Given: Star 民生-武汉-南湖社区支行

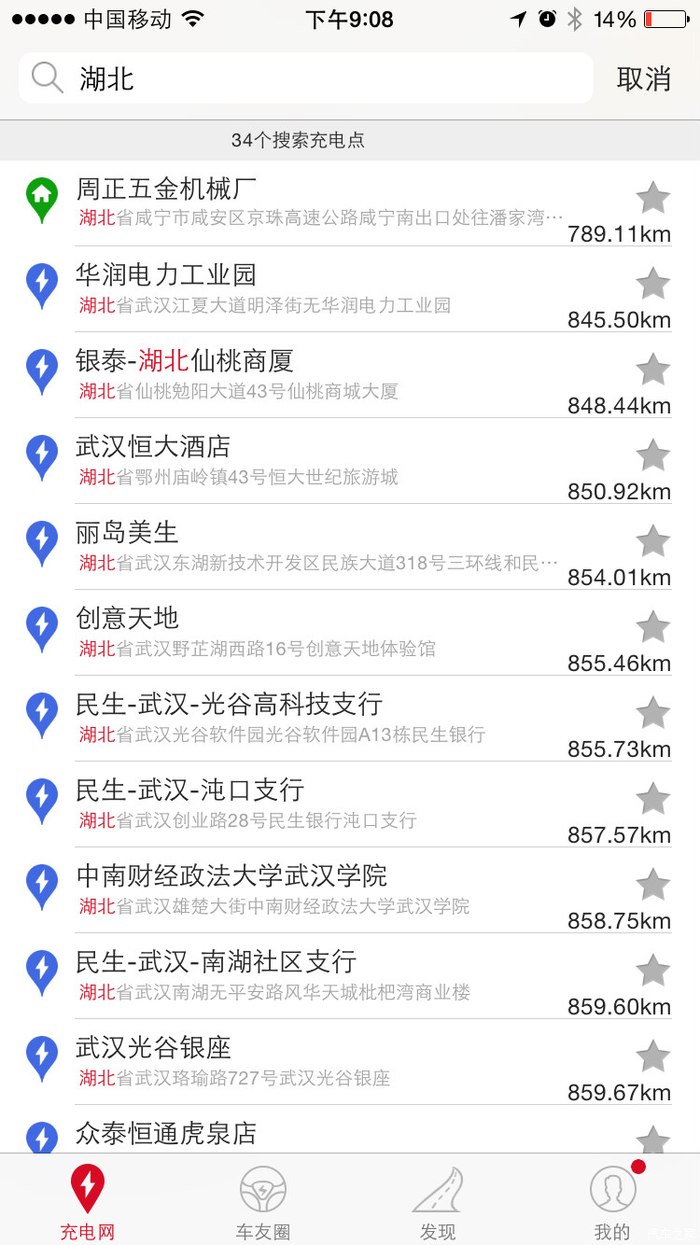Looking at the screenshot, I should (653, 971).
